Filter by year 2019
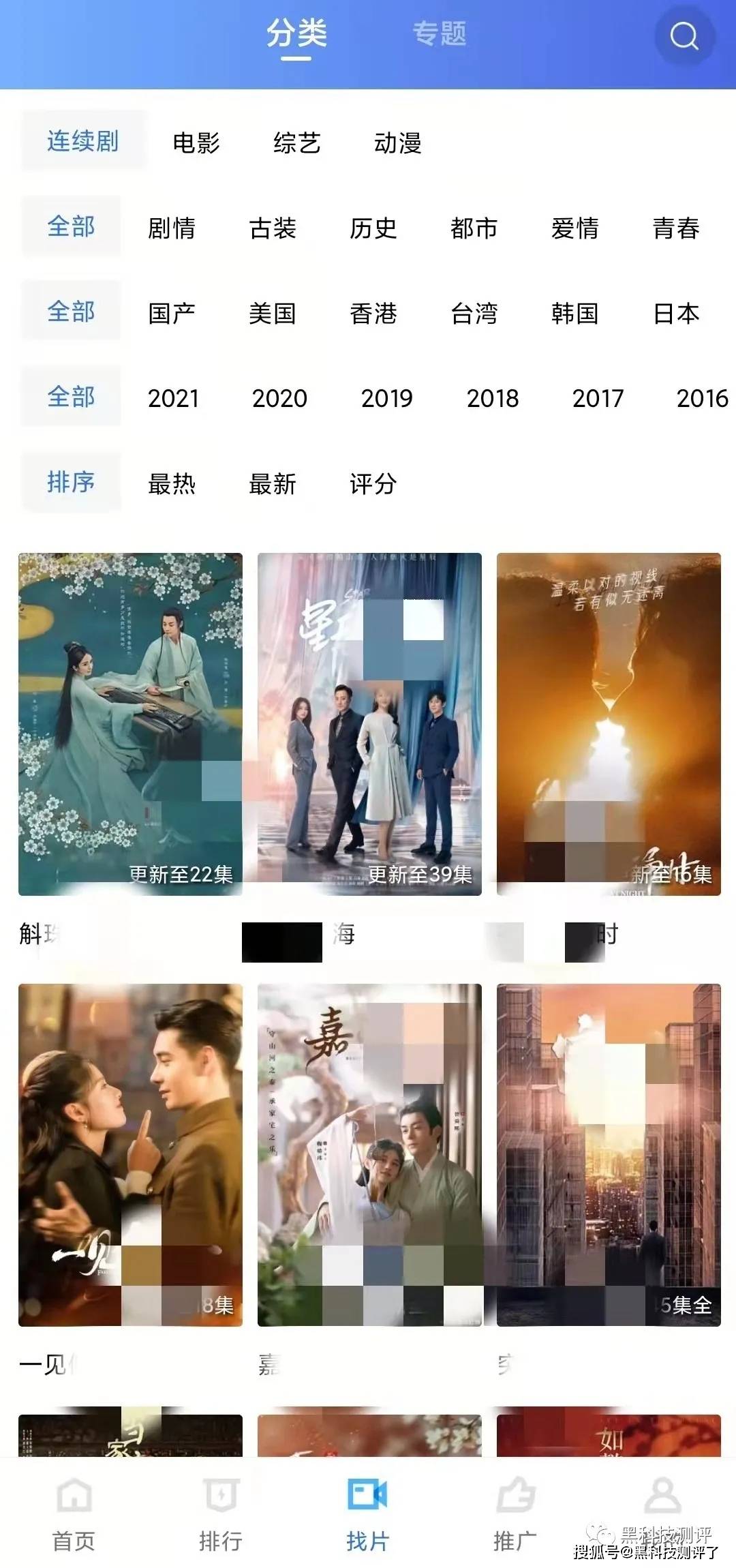Image resolution: width=736 pixels, height=1568 pixels. click(x=386, y=398)
